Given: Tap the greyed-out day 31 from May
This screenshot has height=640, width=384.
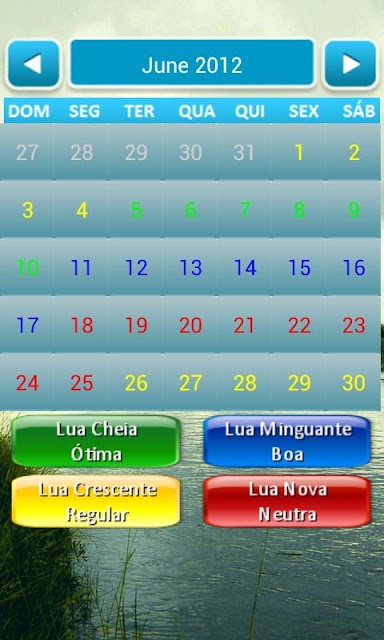Looking at the screenshot, I should [245, 152].
